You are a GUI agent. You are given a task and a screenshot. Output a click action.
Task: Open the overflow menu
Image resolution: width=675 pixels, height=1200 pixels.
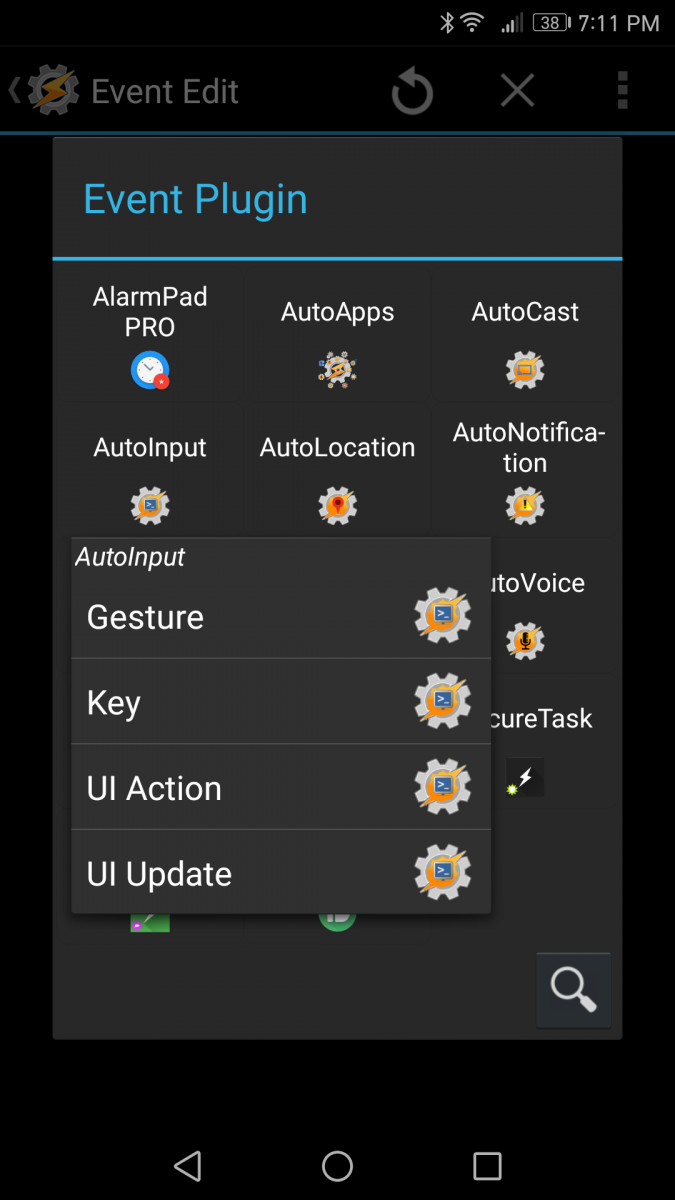coord(623,91)
